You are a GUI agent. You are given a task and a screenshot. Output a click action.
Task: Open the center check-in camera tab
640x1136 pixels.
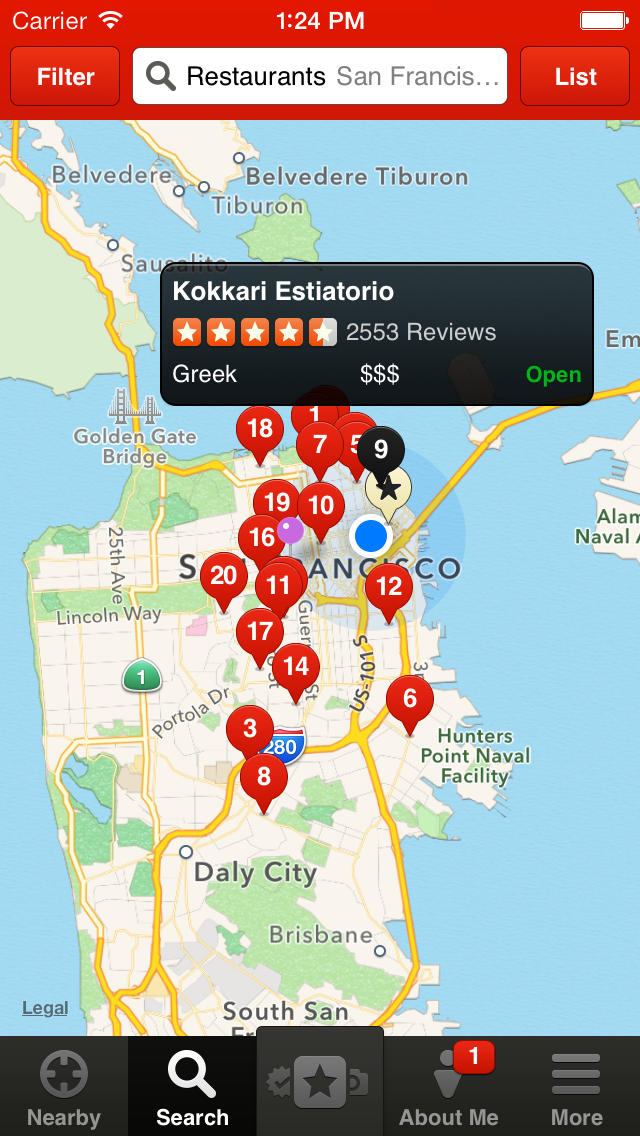pyautogui.click(x=320, y=1083)
